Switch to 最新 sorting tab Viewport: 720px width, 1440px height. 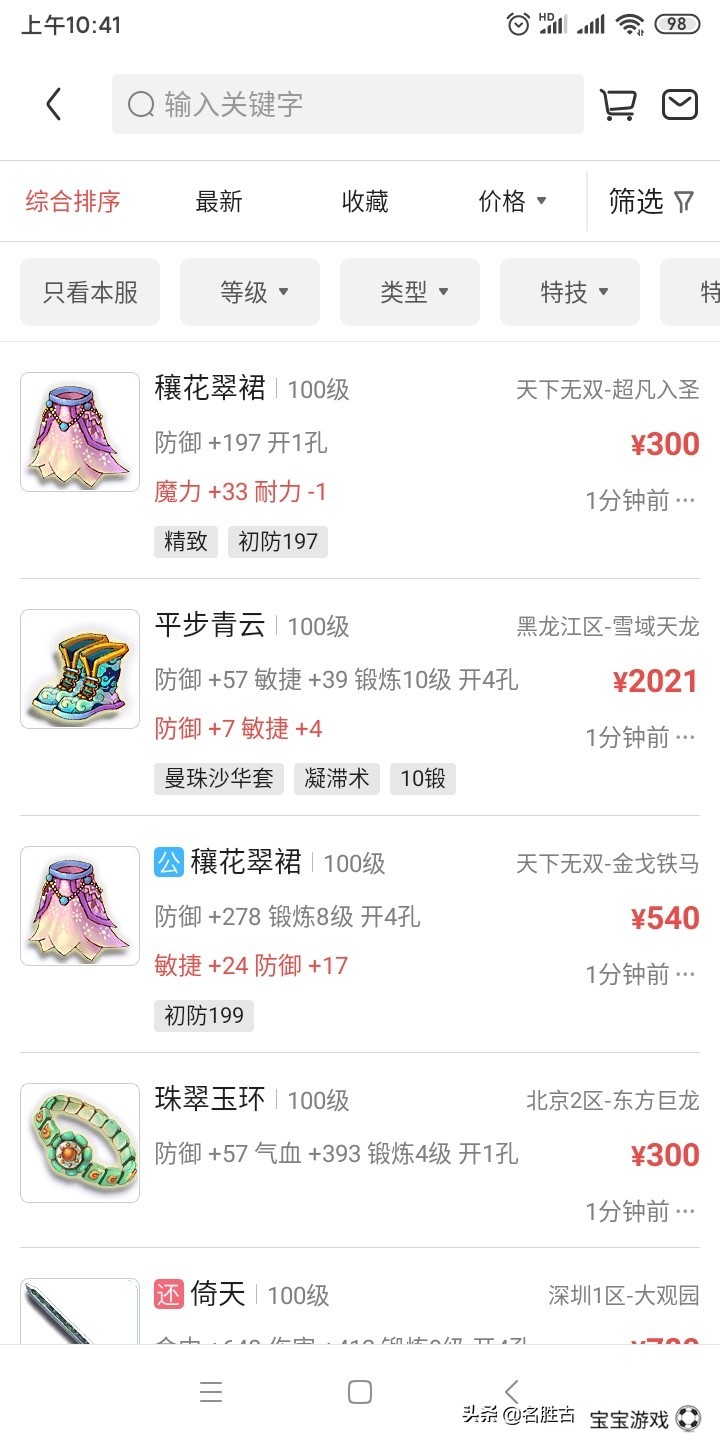tap(219, 201)
